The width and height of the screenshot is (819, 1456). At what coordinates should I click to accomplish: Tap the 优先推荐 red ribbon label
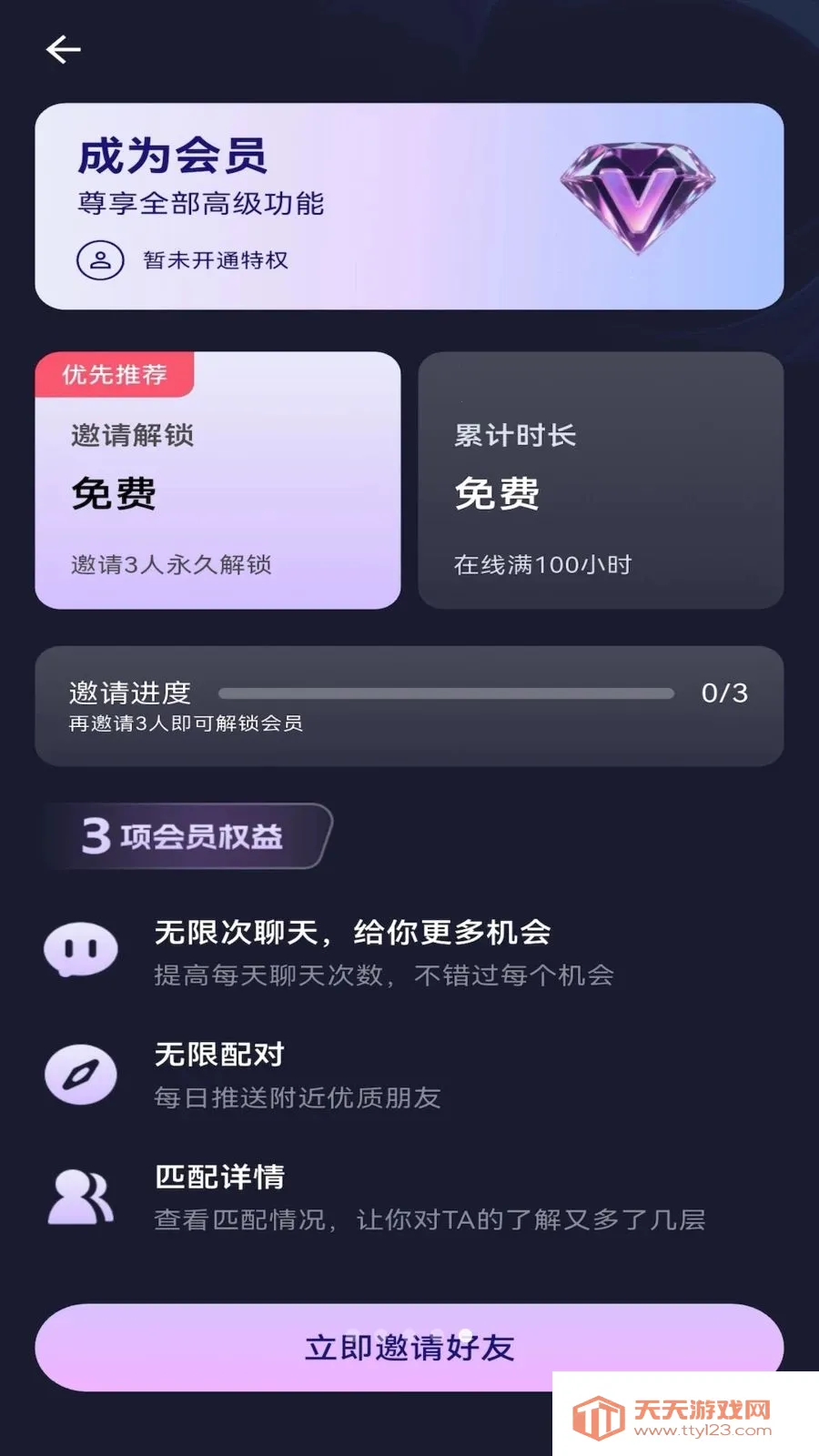coord(112,374)
